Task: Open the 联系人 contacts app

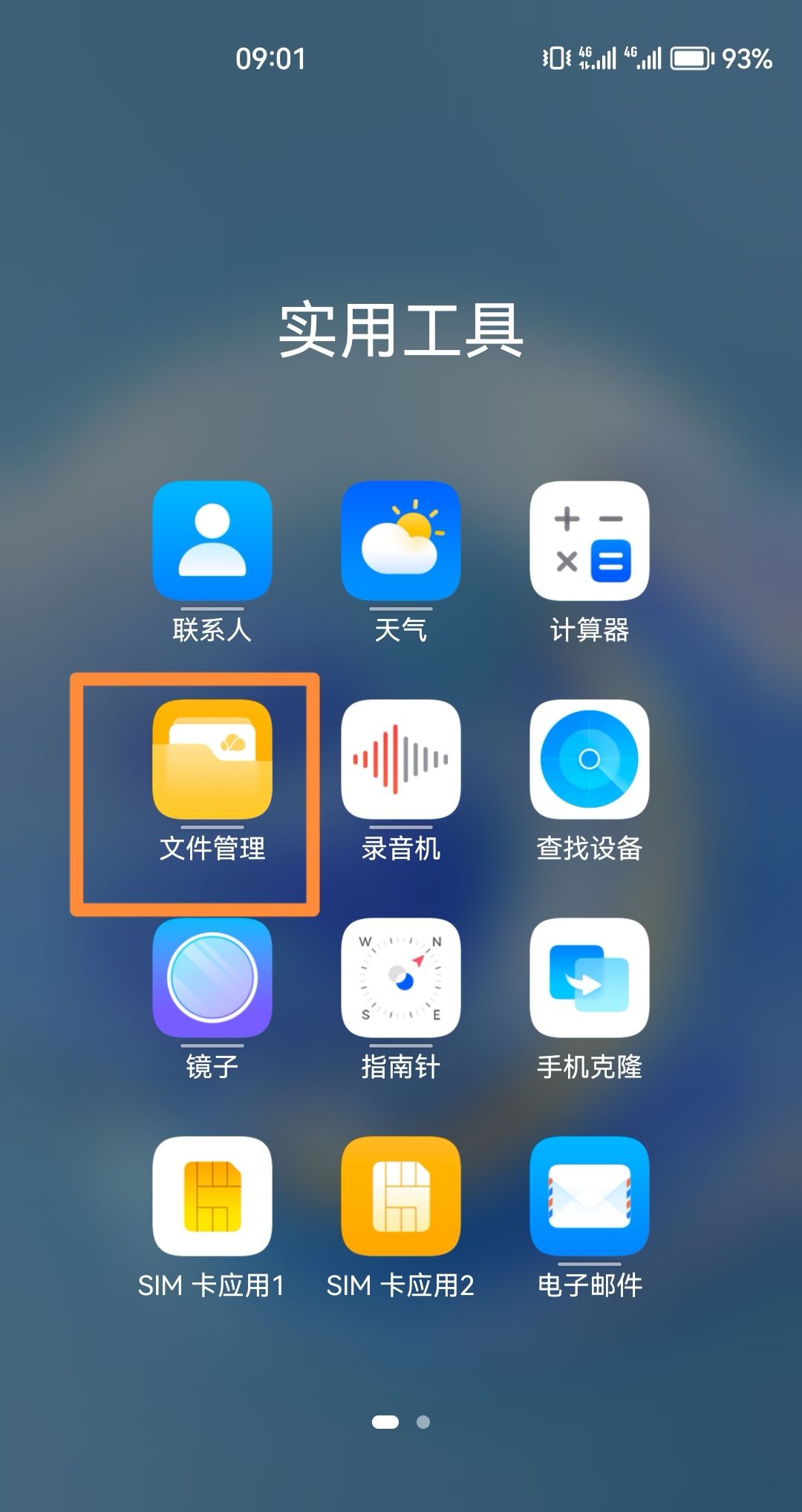Action: [212, 541]
